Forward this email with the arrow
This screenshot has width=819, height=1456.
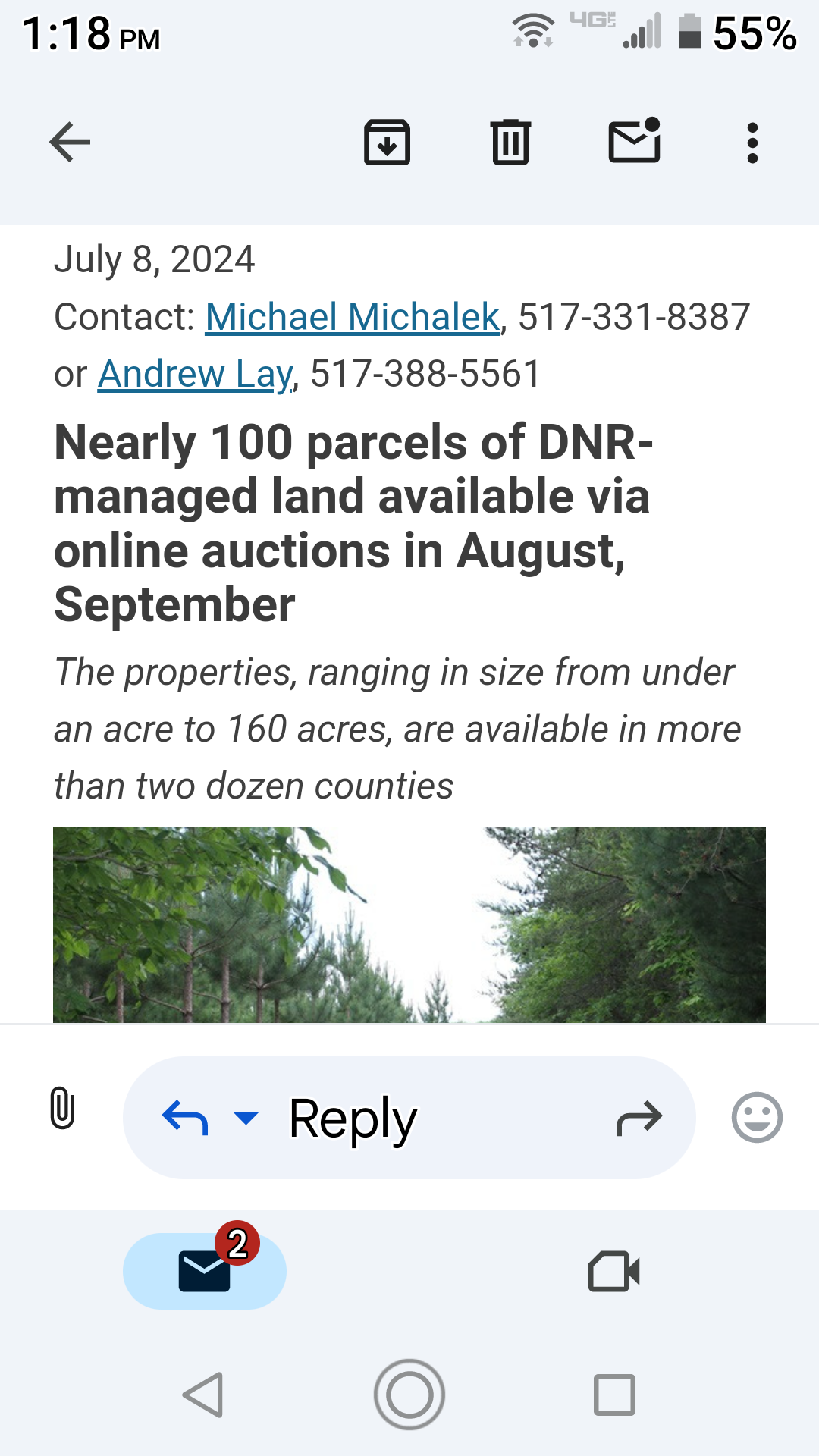click(x=639, y=1118)
